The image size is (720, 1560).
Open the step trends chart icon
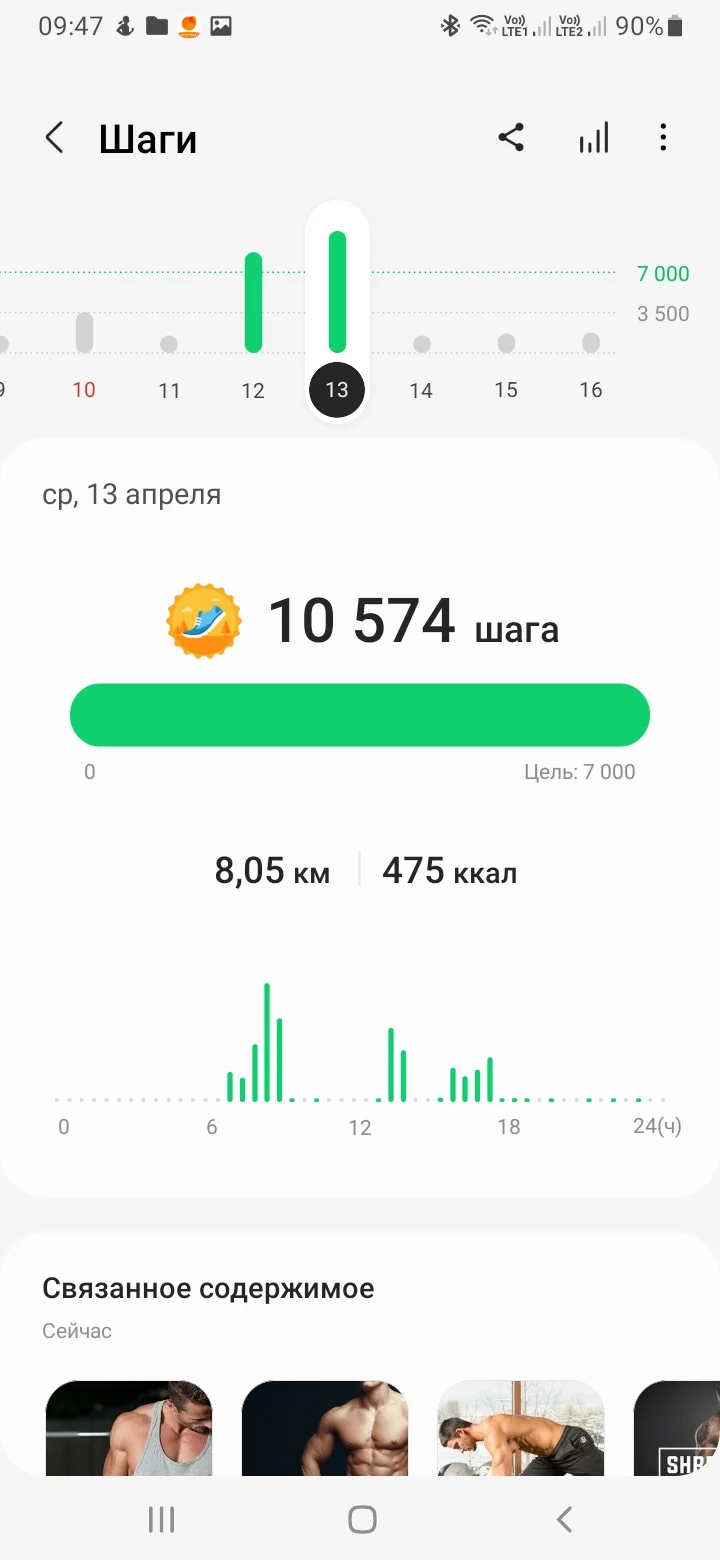[593, 138]
